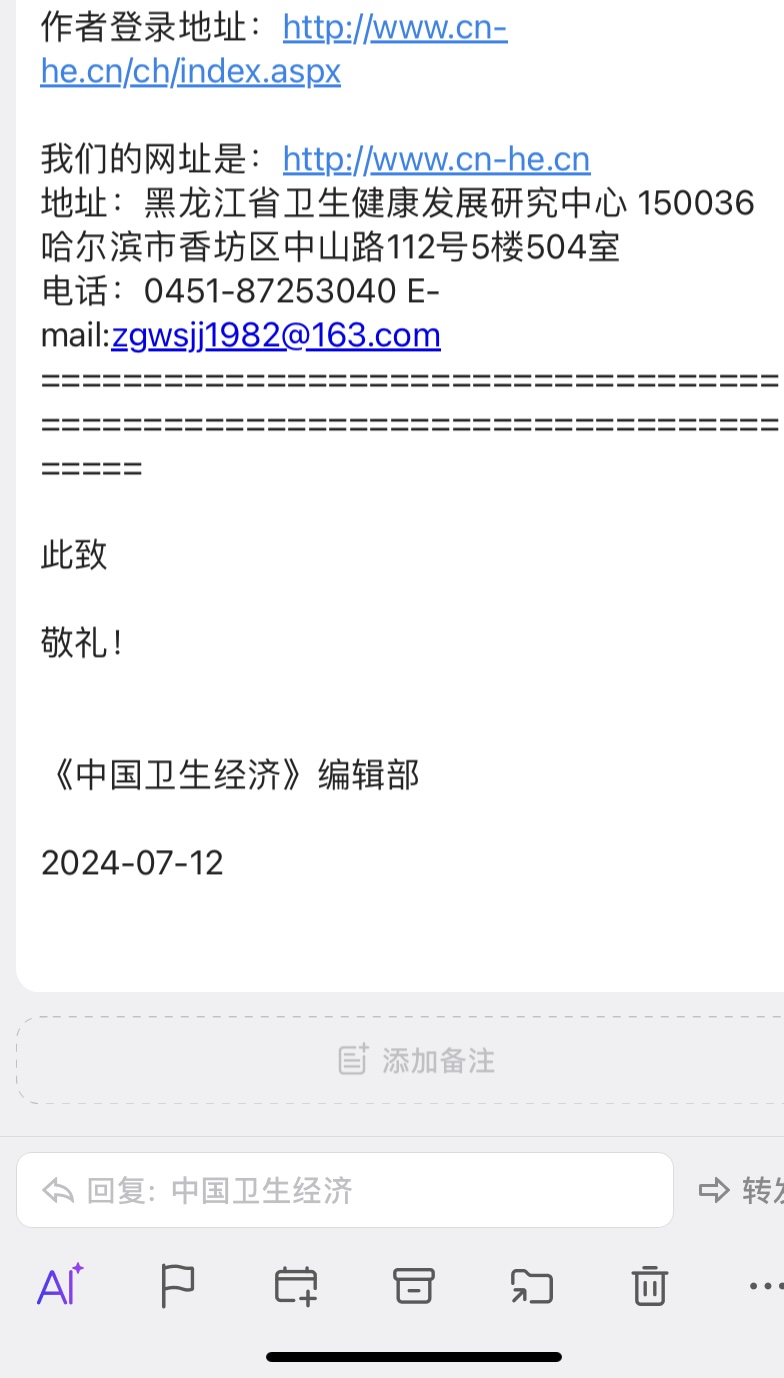This screenshot has height=1378, width=784.
Task: Add email to calendar schedule
Action: [x=297, y=1286]
